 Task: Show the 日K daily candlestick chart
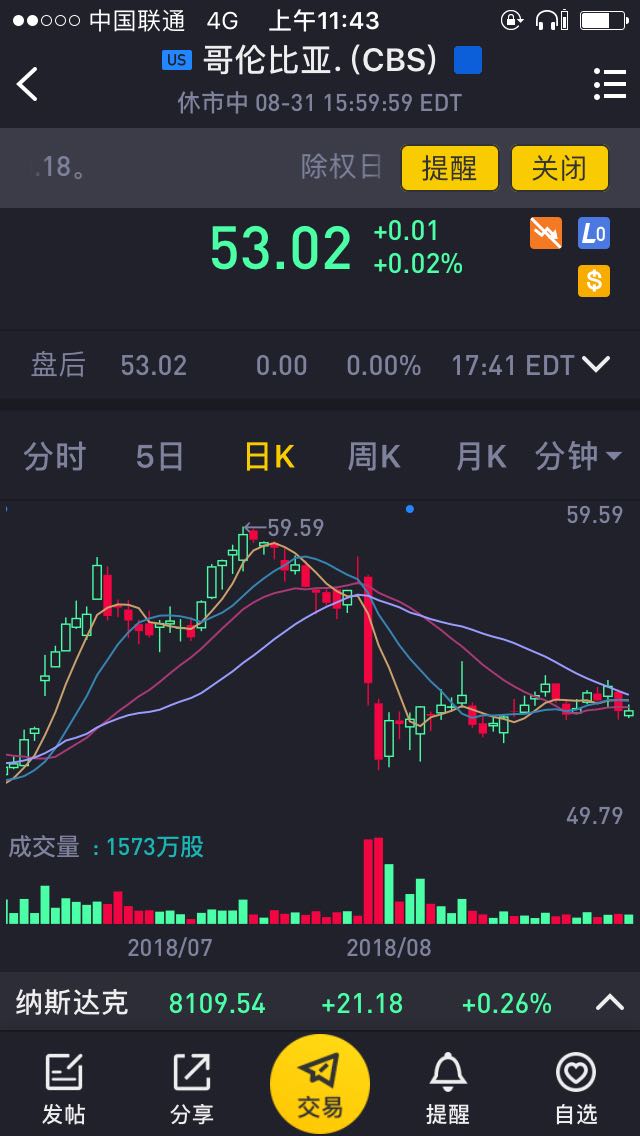click(270, 457)
